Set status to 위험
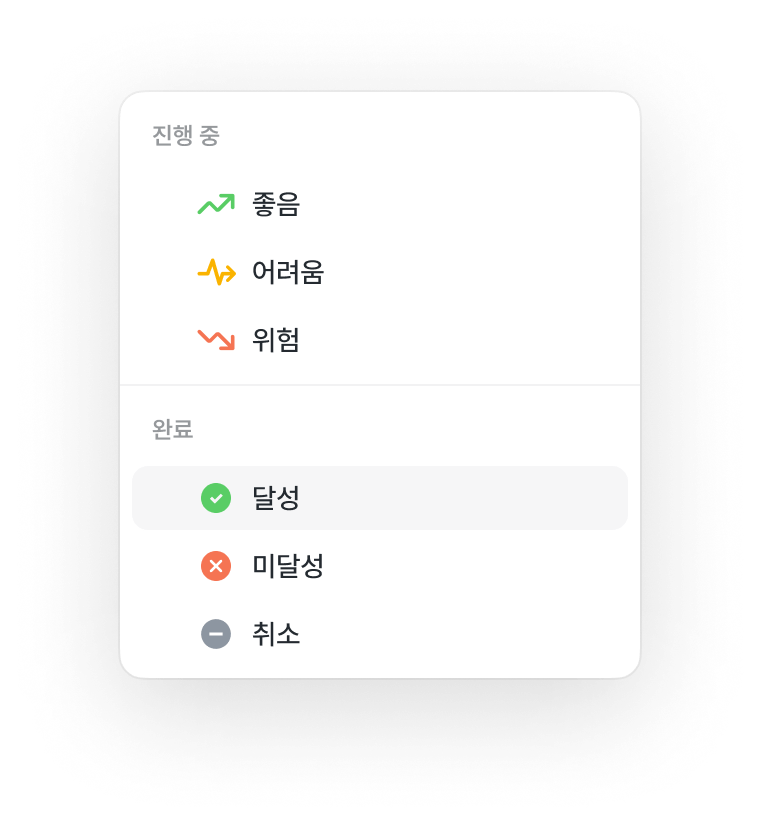Screen dimensions: 760x826 [x=275, y=340]
